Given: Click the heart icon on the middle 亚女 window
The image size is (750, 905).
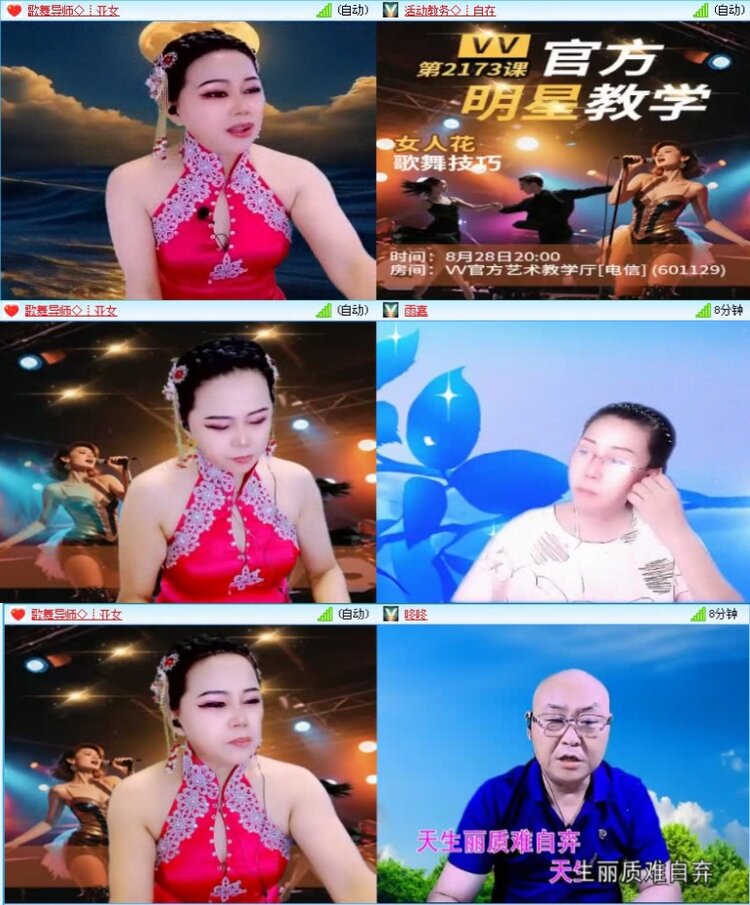Looking at the screenshot, I should tap(11, 311).
